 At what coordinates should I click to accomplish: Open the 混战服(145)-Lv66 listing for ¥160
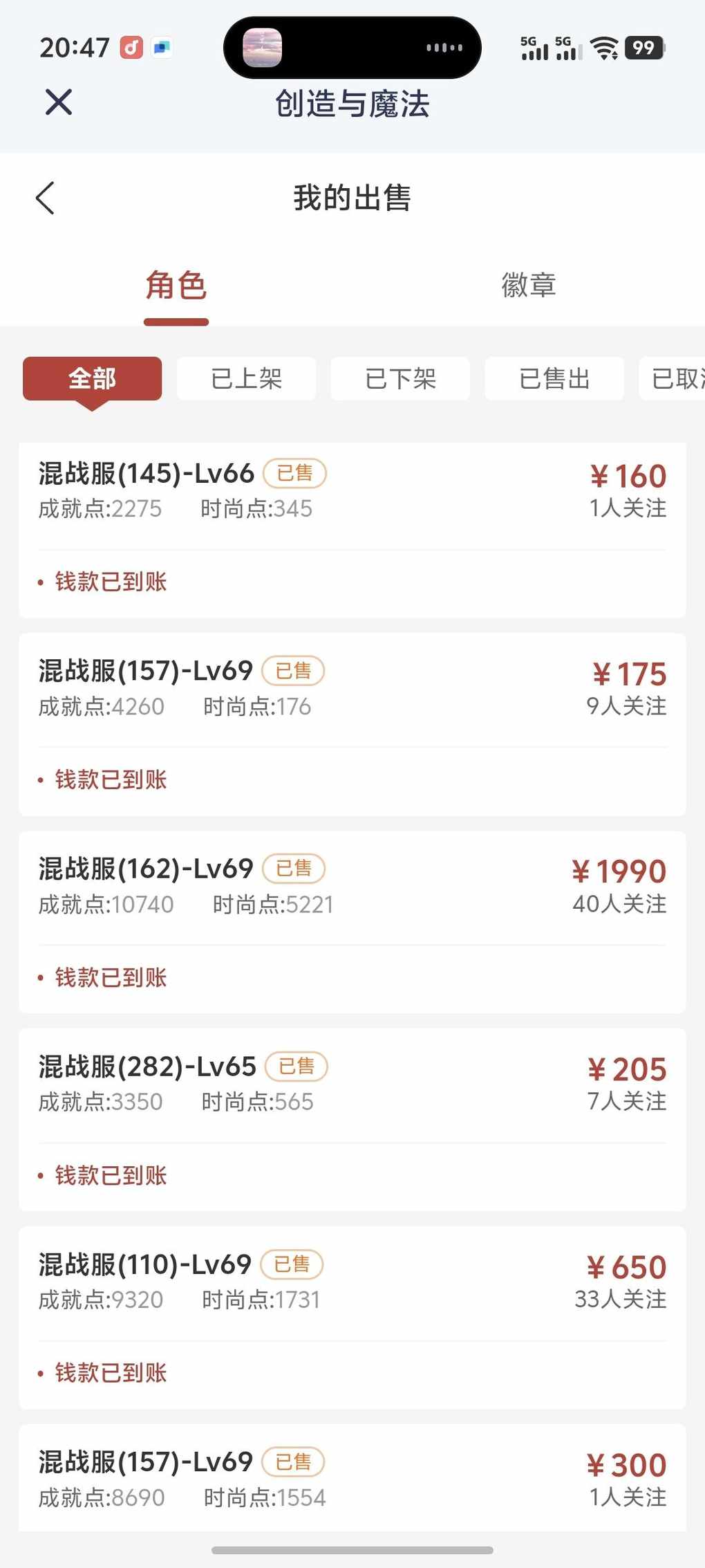click(x=352, y=530)
